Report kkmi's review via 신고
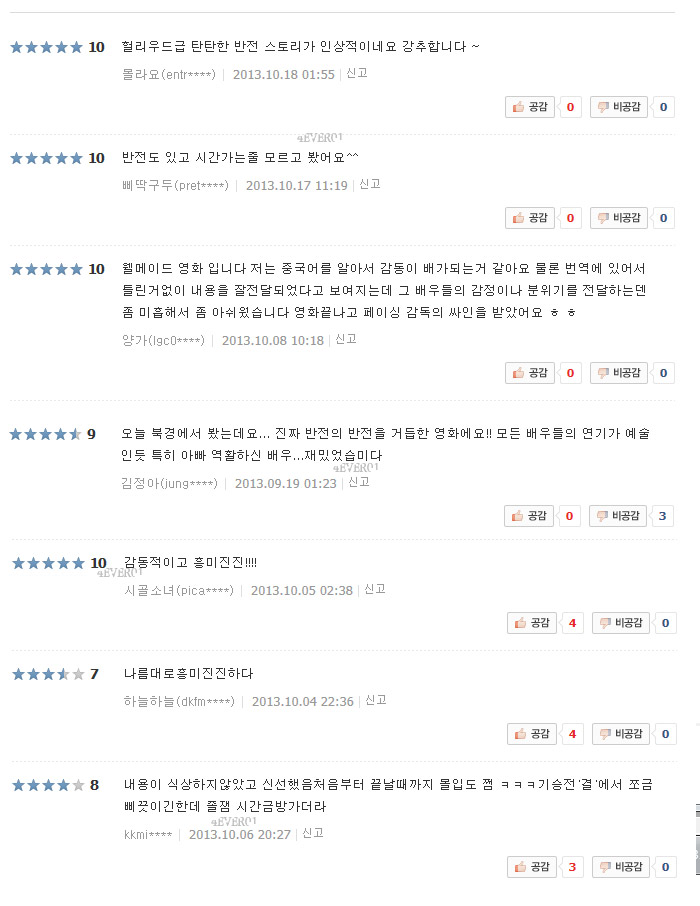Screen dimensions: 700x906 [313, 832]
